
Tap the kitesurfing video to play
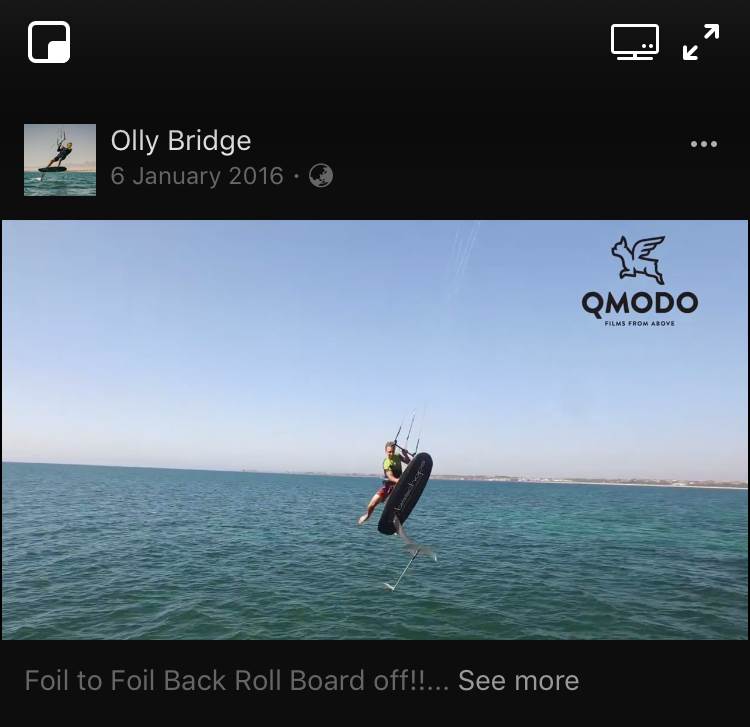(x=375, y=430)
